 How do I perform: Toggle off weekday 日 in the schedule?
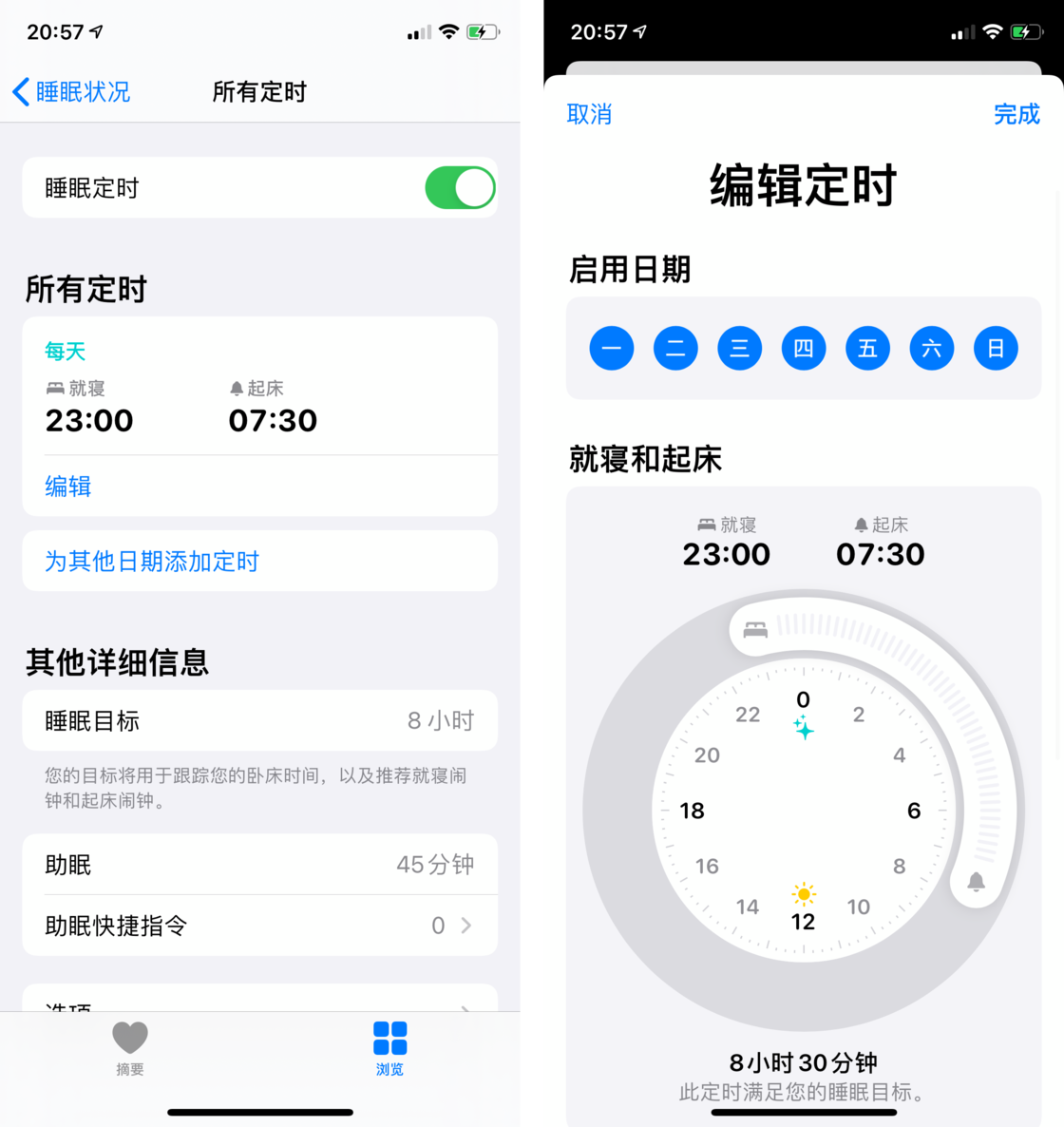(x=996, y=348)
